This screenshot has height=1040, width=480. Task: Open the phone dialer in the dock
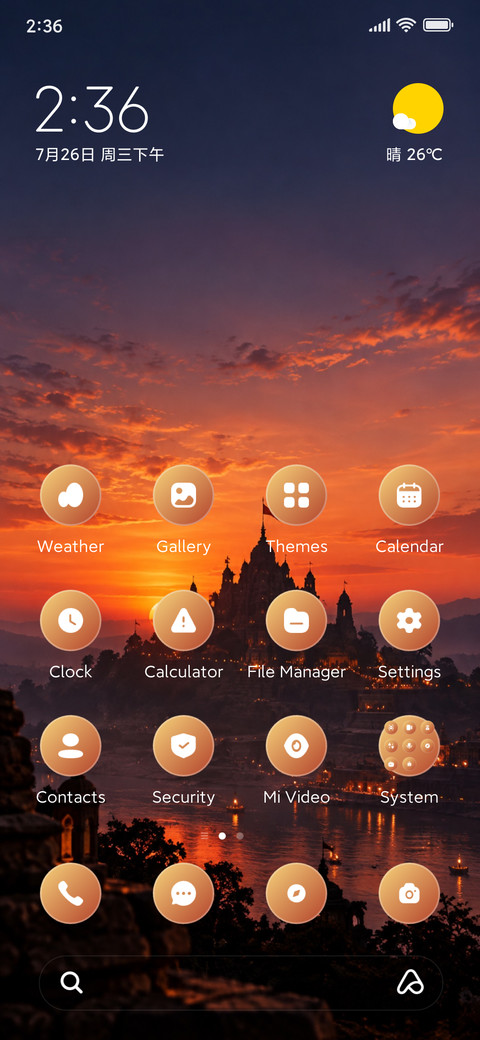coord(70,893)
